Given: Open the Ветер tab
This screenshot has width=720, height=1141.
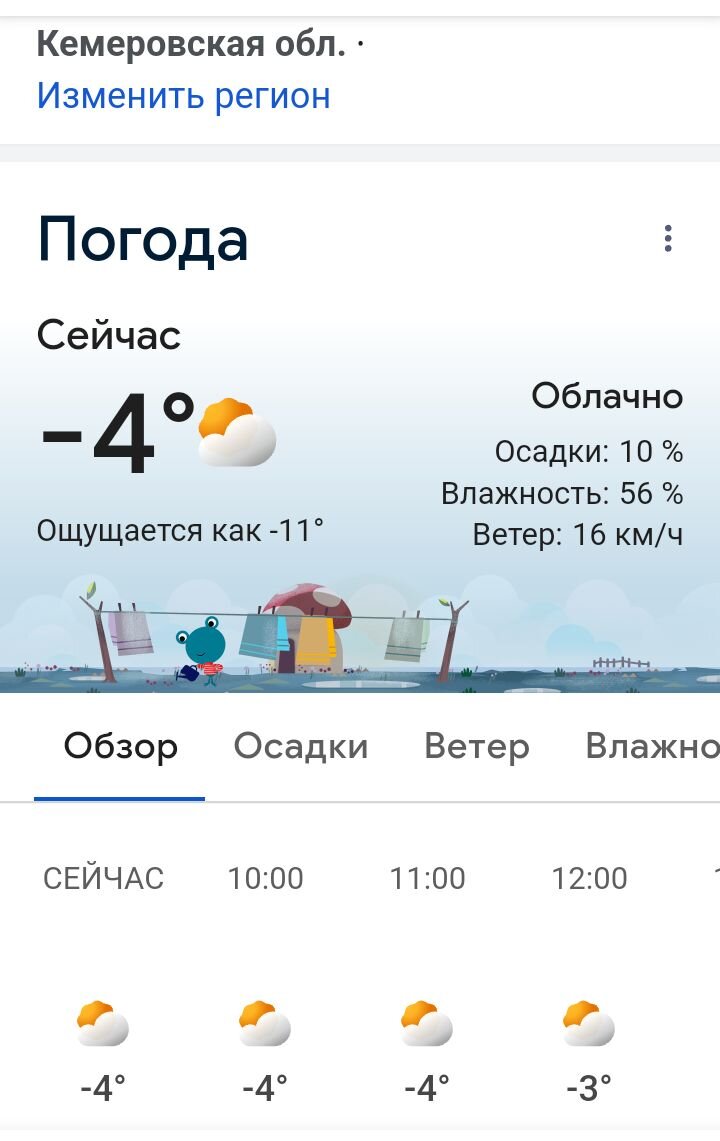Looking at the screenshot, I should point(479,746).
